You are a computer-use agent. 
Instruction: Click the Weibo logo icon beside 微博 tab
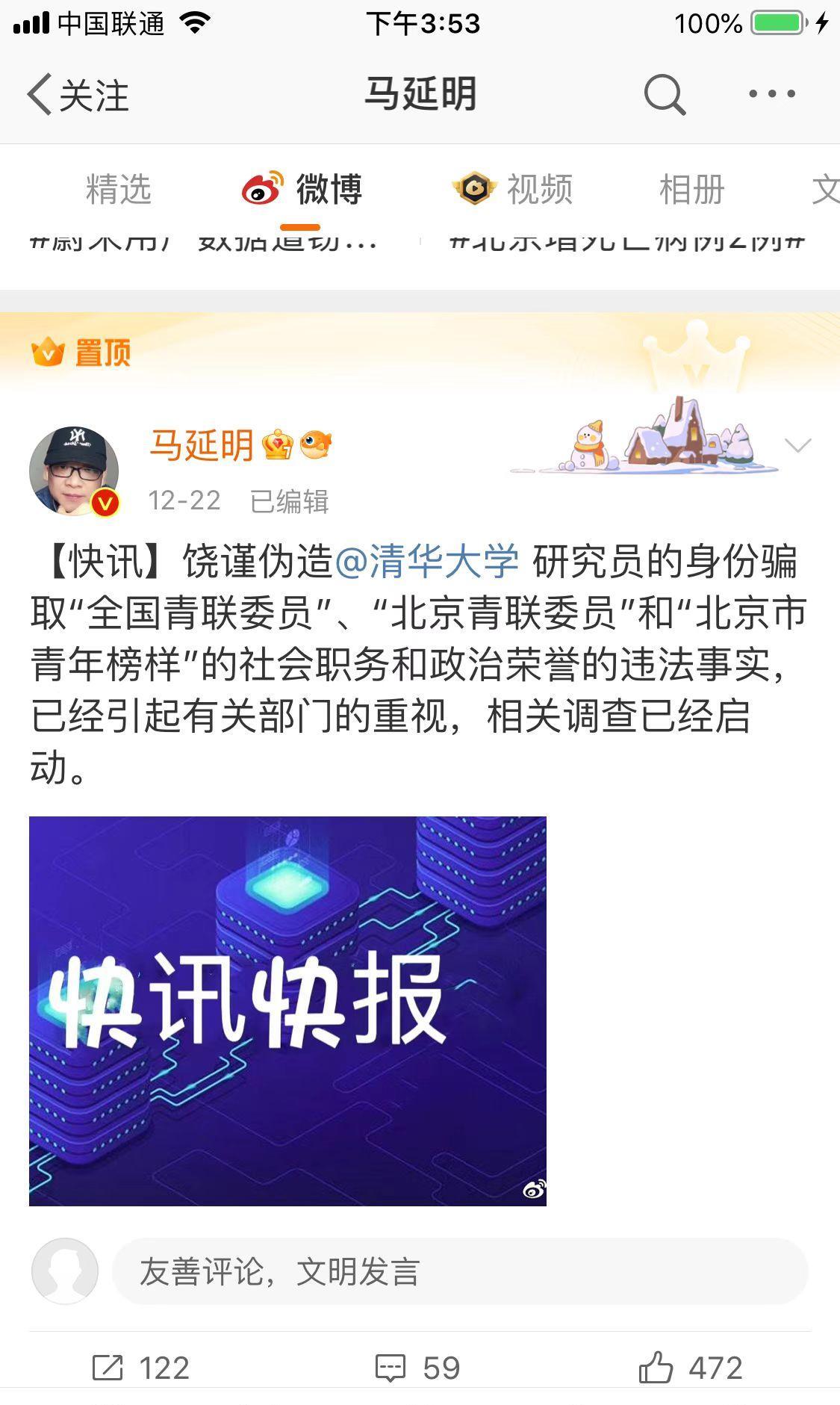[263, 189]
